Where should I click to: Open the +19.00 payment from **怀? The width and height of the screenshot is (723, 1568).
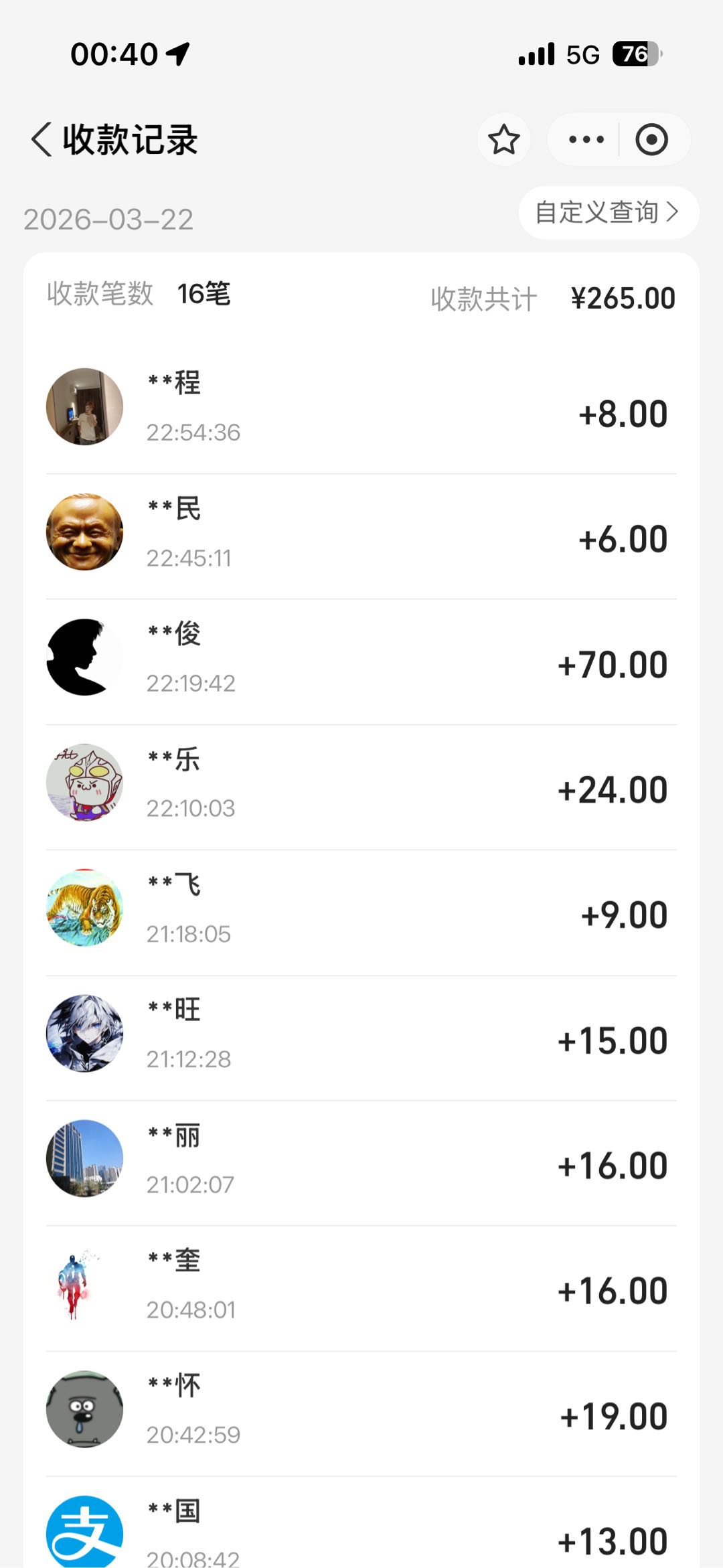click(361, 1409)
